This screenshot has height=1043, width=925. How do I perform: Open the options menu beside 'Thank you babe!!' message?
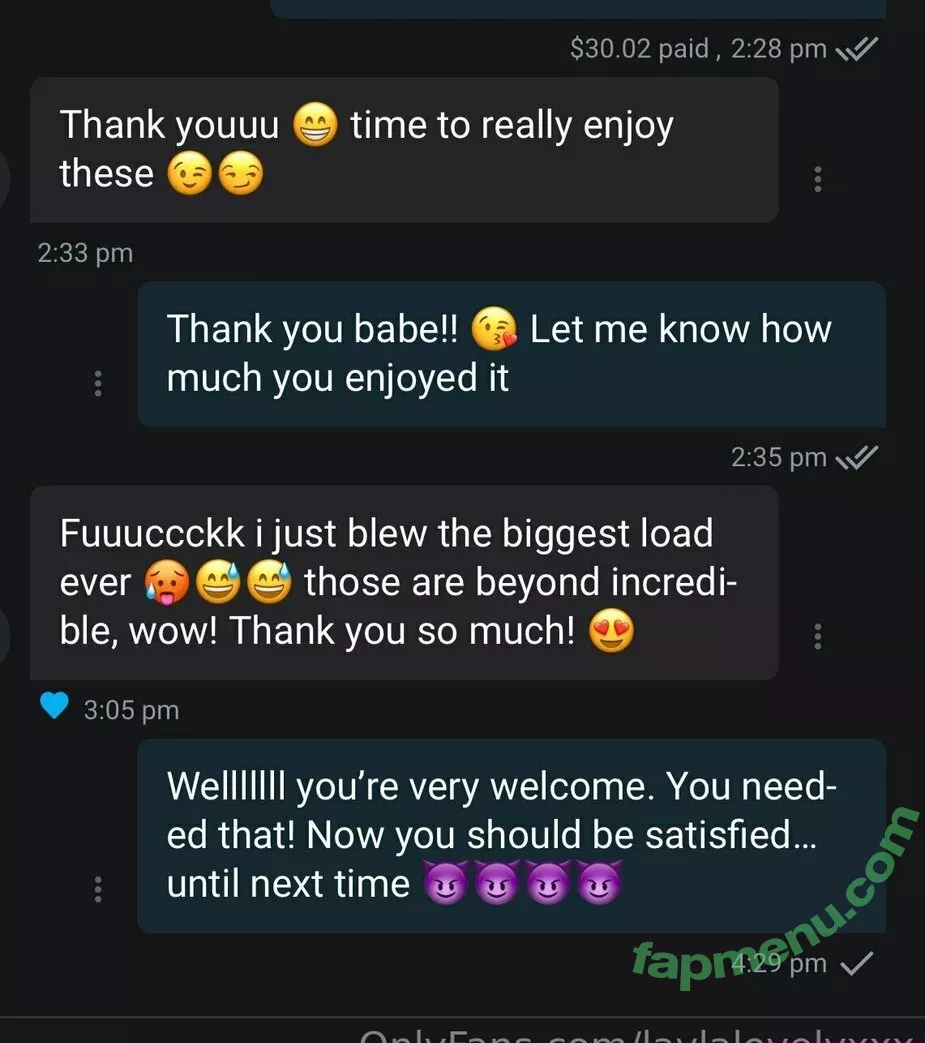97,383
